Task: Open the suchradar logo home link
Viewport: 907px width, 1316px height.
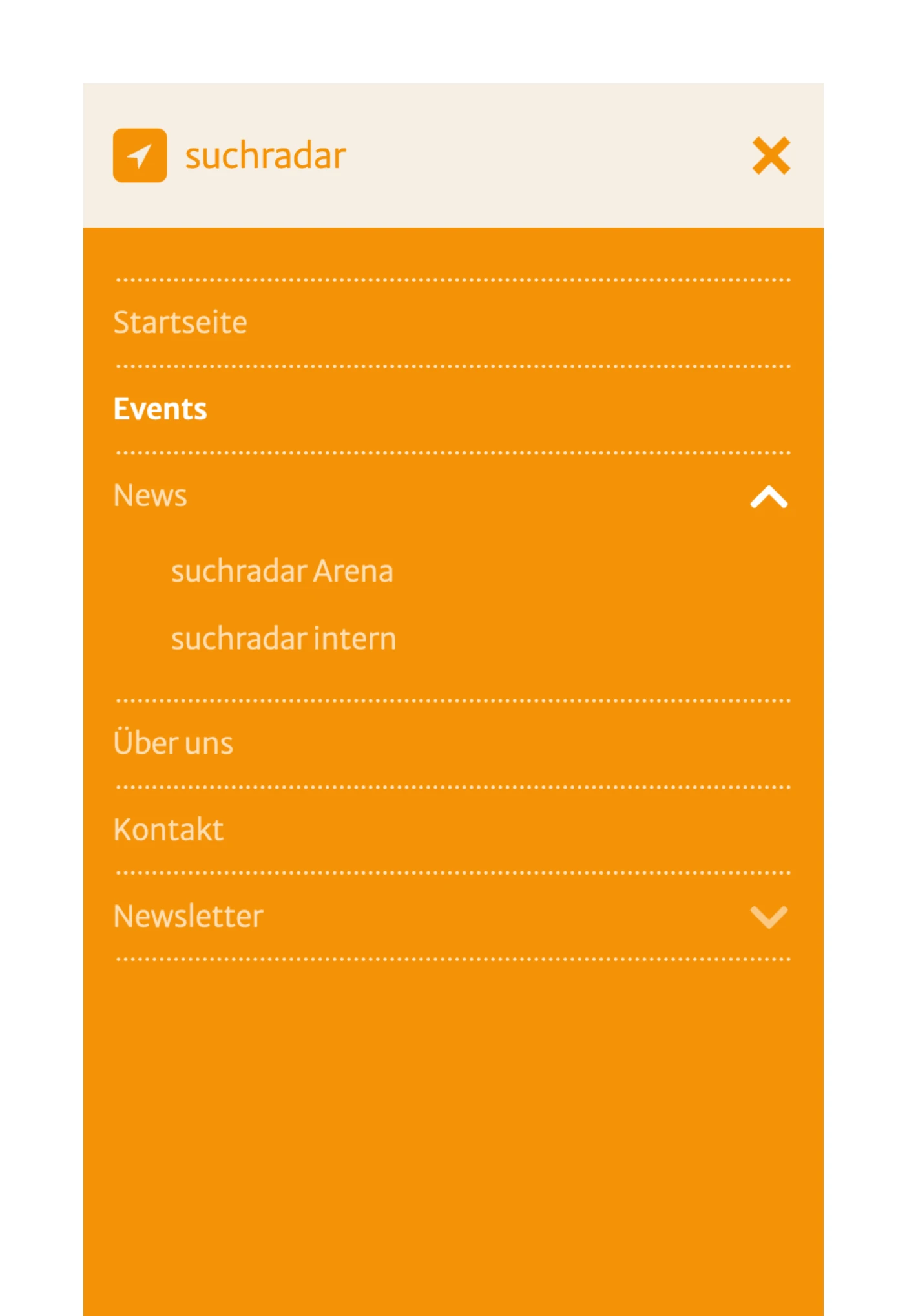Action: pyautogui.click(x=229, y=156)
